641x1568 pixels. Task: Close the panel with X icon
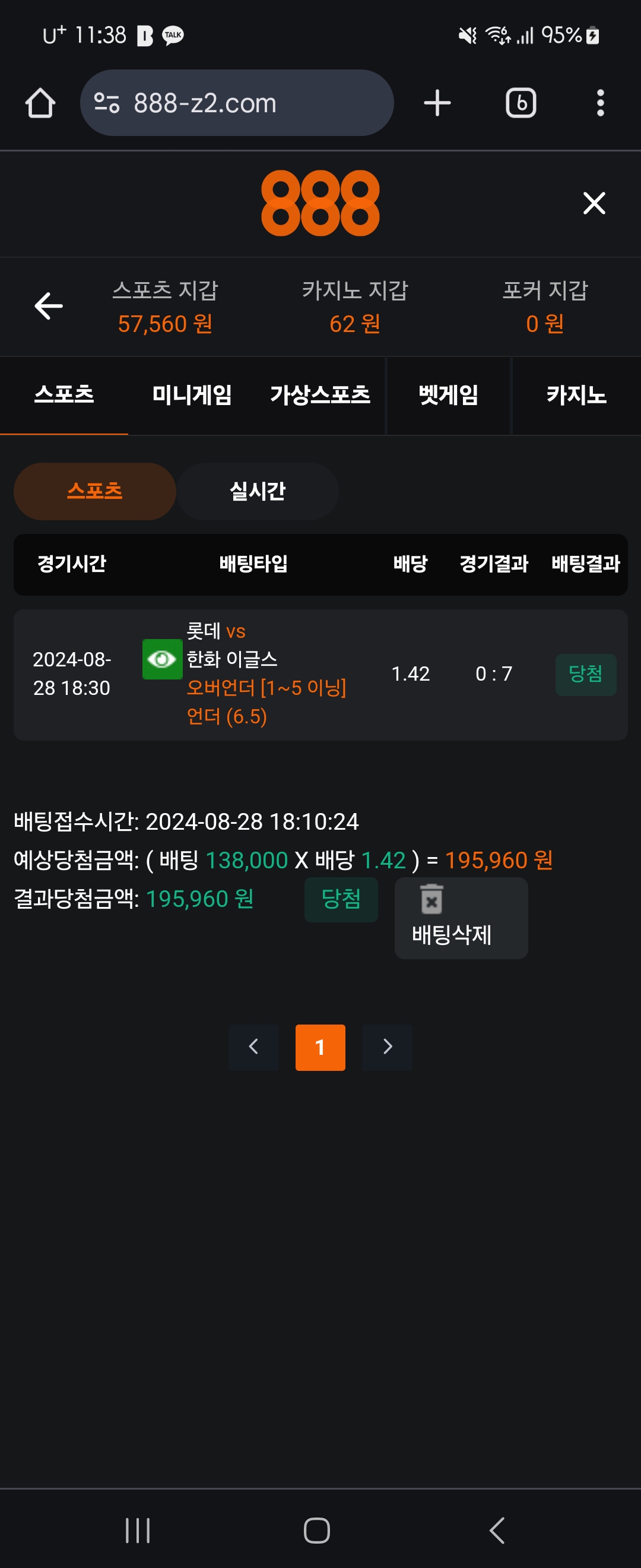pyautogui.click(x=594, y=203)
